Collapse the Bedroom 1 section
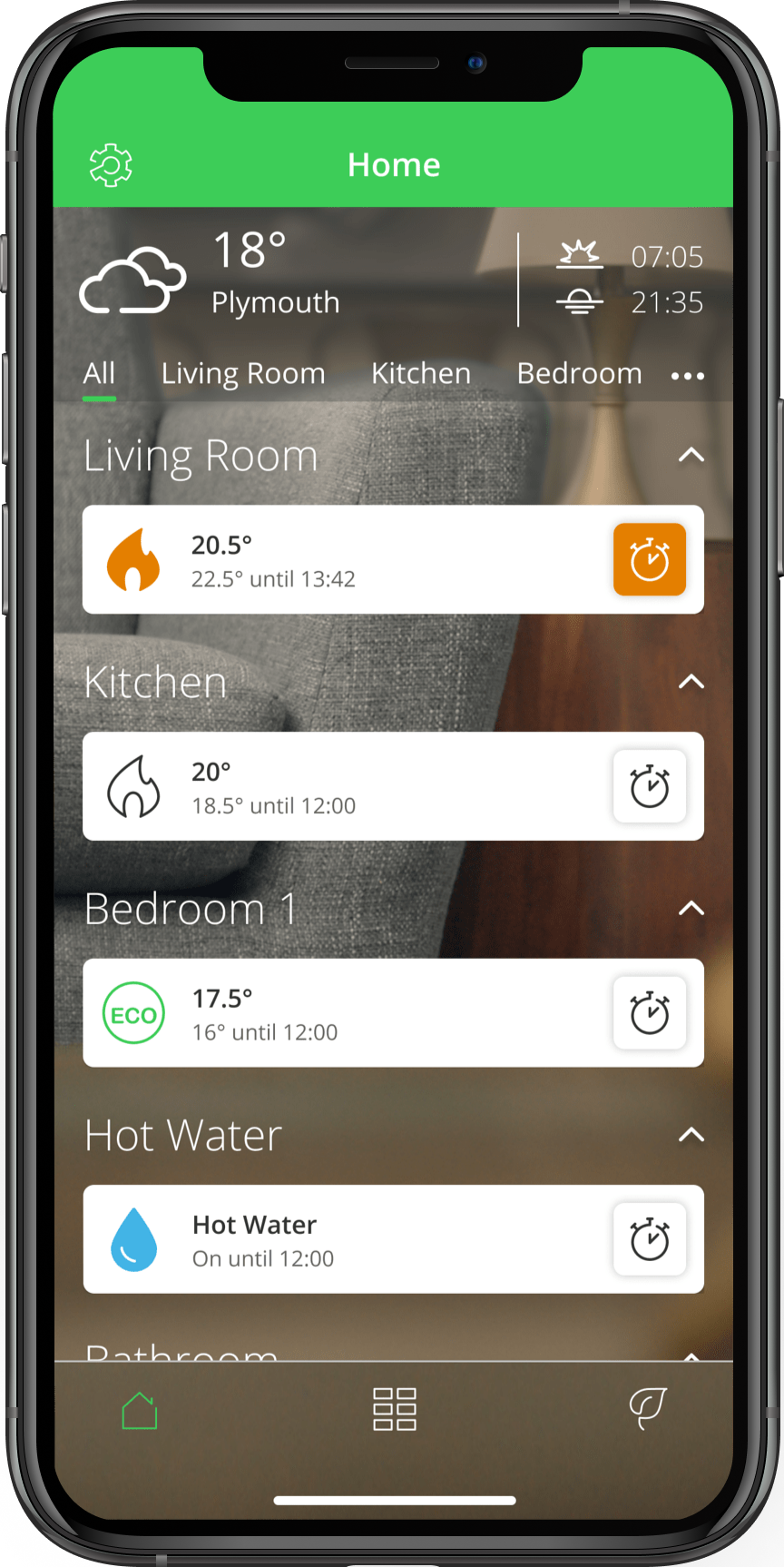 click(691, 908)
